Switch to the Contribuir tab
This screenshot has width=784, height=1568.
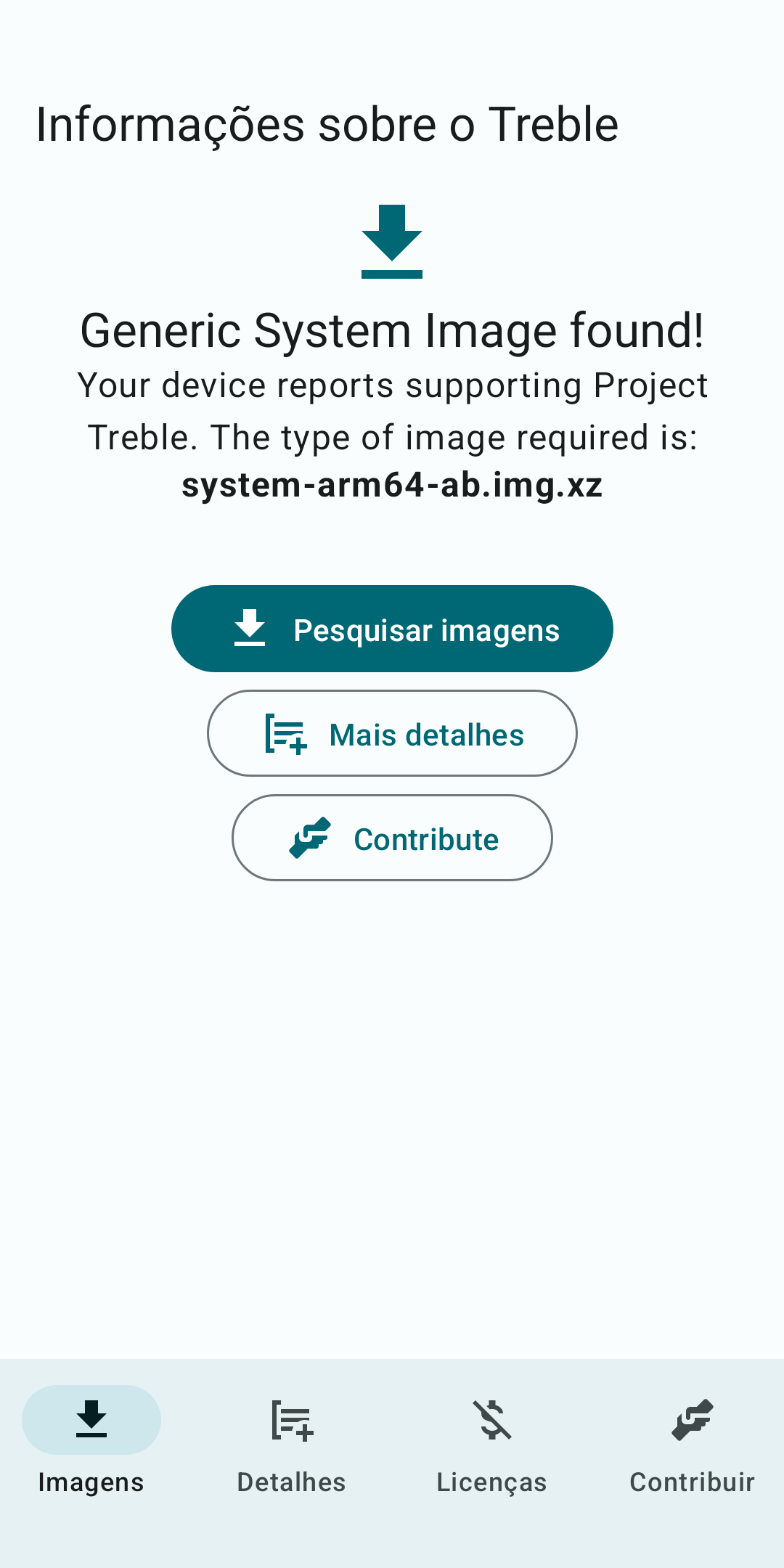click(x=692, y=1439)
